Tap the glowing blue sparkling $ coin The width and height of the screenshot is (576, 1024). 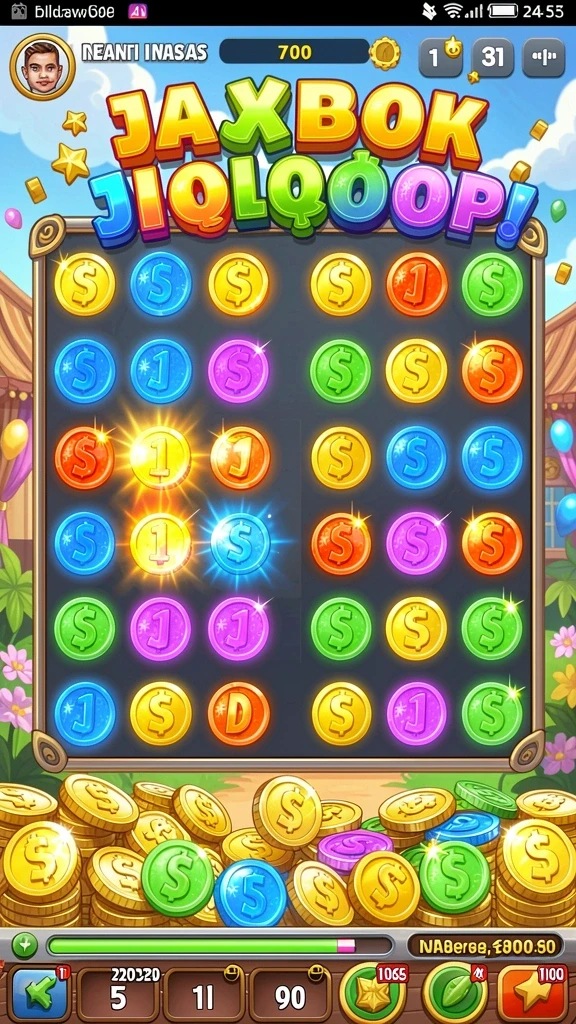[x=240, y=543]
